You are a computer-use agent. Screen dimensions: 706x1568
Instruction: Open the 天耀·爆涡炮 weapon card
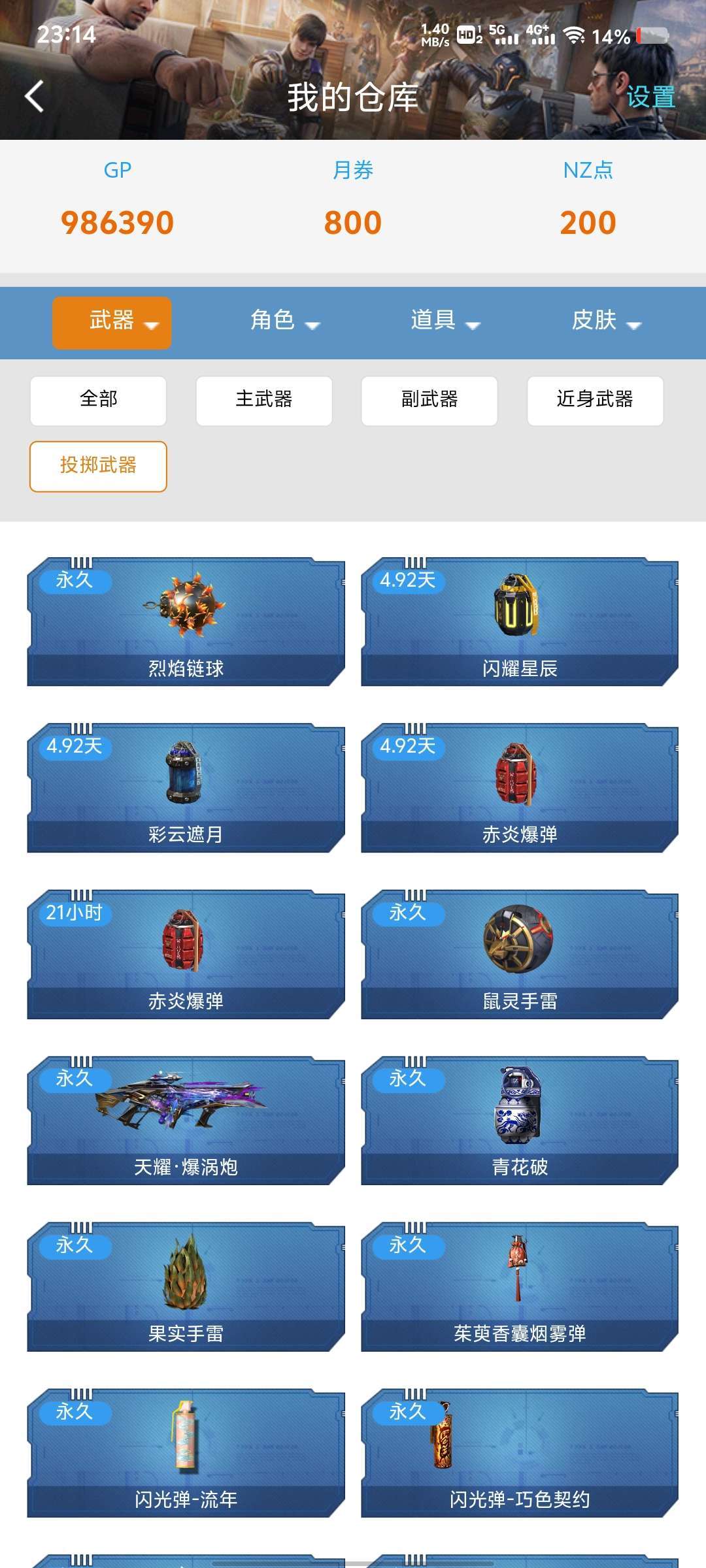(x=186, y=1120)
